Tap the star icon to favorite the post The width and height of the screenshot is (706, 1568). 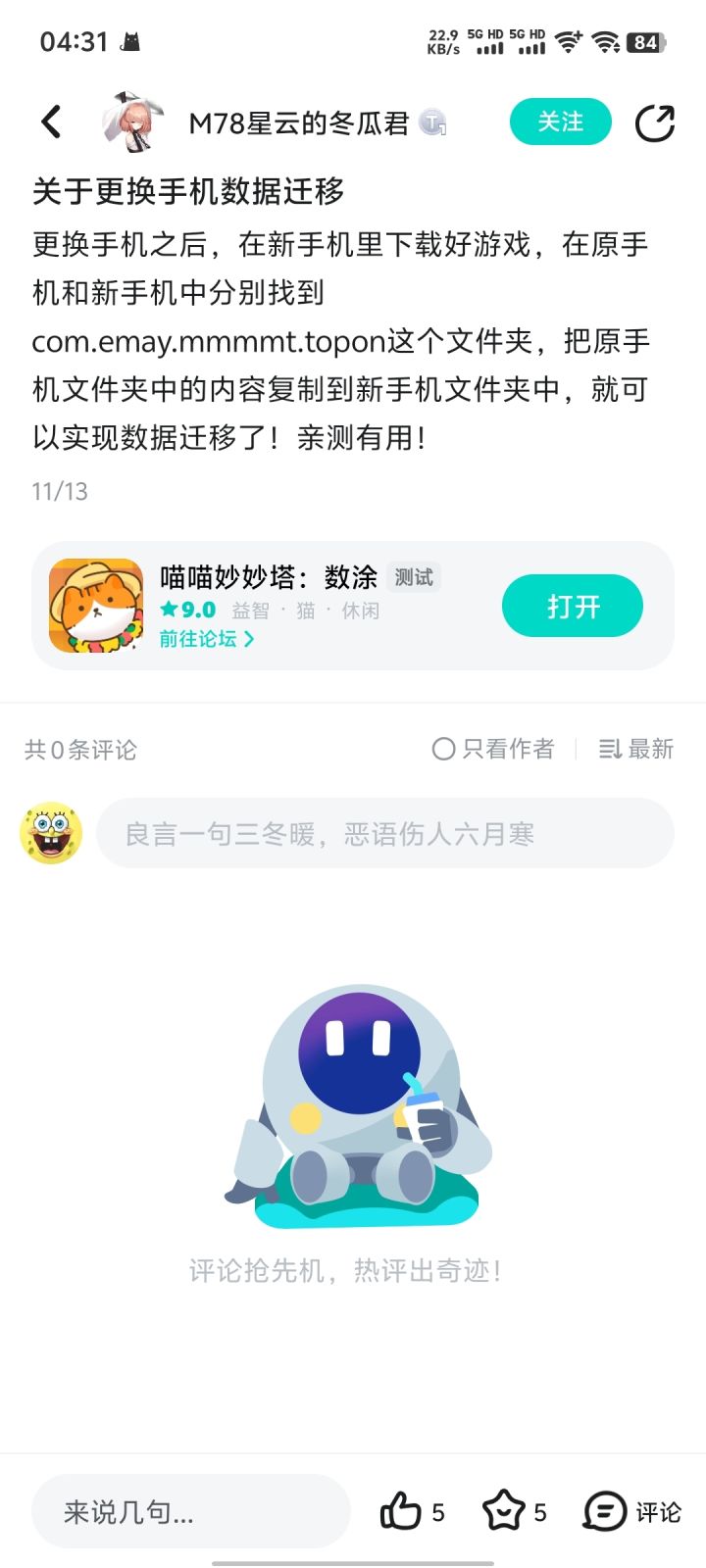504,1511
